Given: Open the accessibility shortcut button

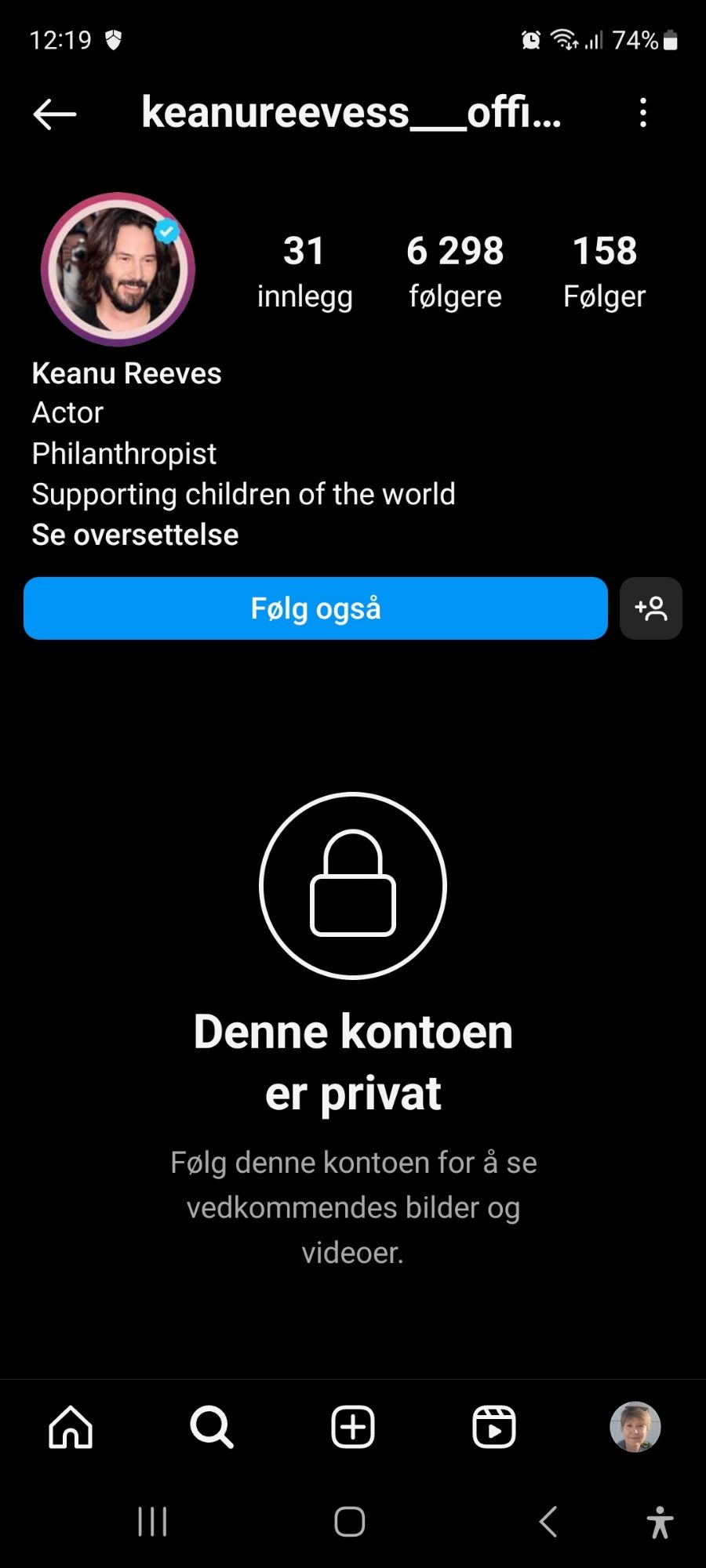Looking at the screenshot, I should (661, 1522).
